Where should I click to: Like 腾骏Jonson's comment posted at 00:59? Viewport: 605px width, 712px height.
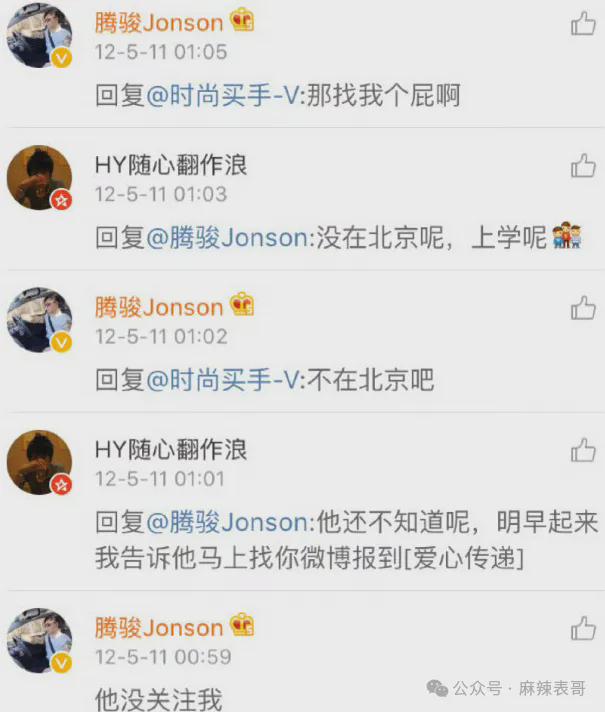point(583,629)
